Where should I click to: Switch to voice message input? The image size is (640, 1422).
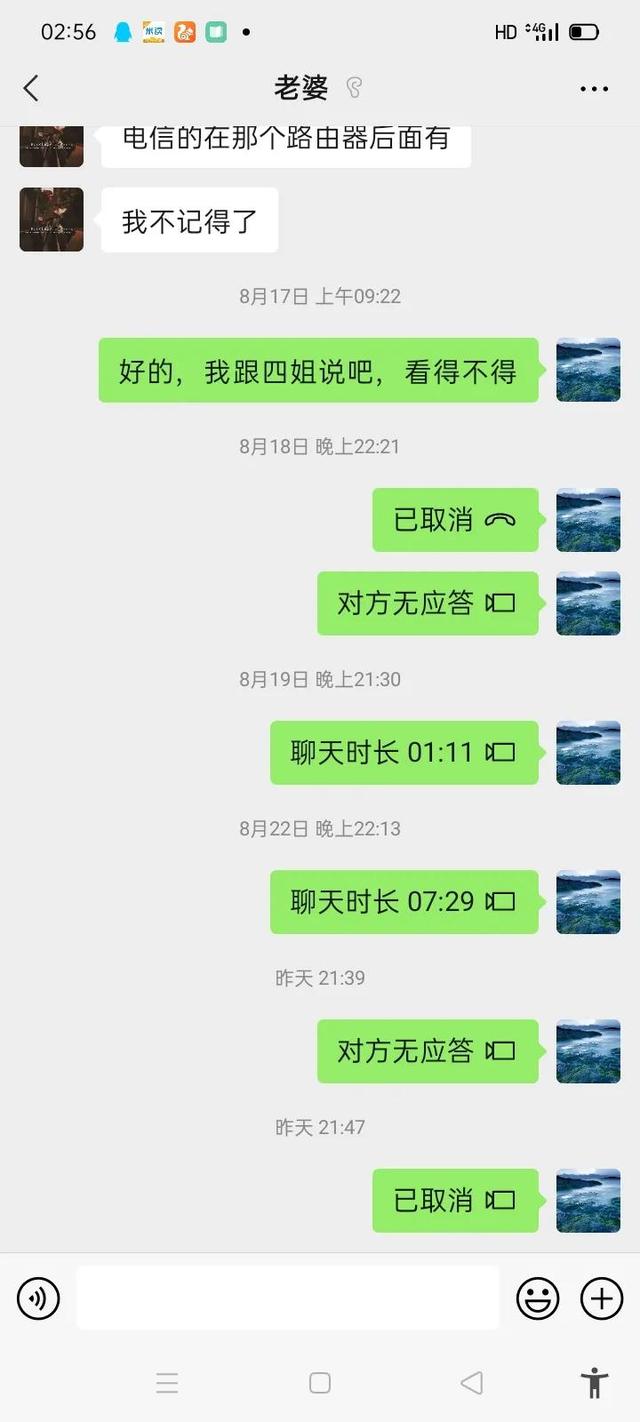coord(38,1298)
